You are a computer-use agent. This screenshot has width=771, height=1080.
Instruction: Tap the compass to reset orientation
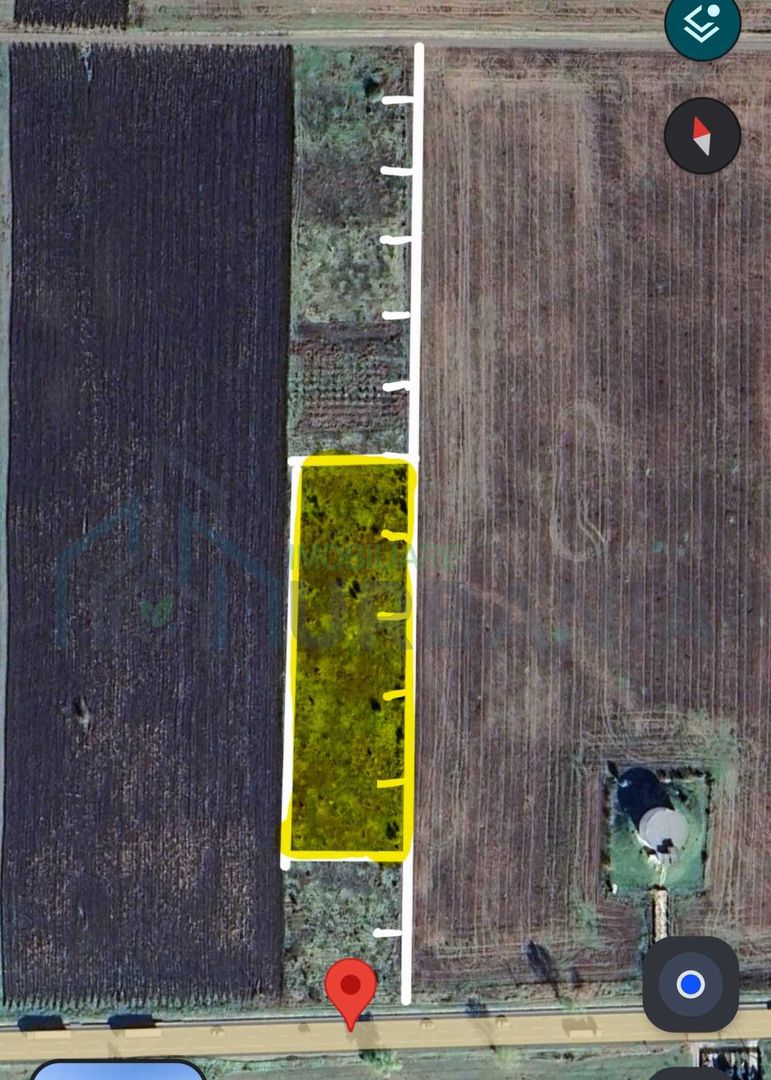[x=702, y=136]
